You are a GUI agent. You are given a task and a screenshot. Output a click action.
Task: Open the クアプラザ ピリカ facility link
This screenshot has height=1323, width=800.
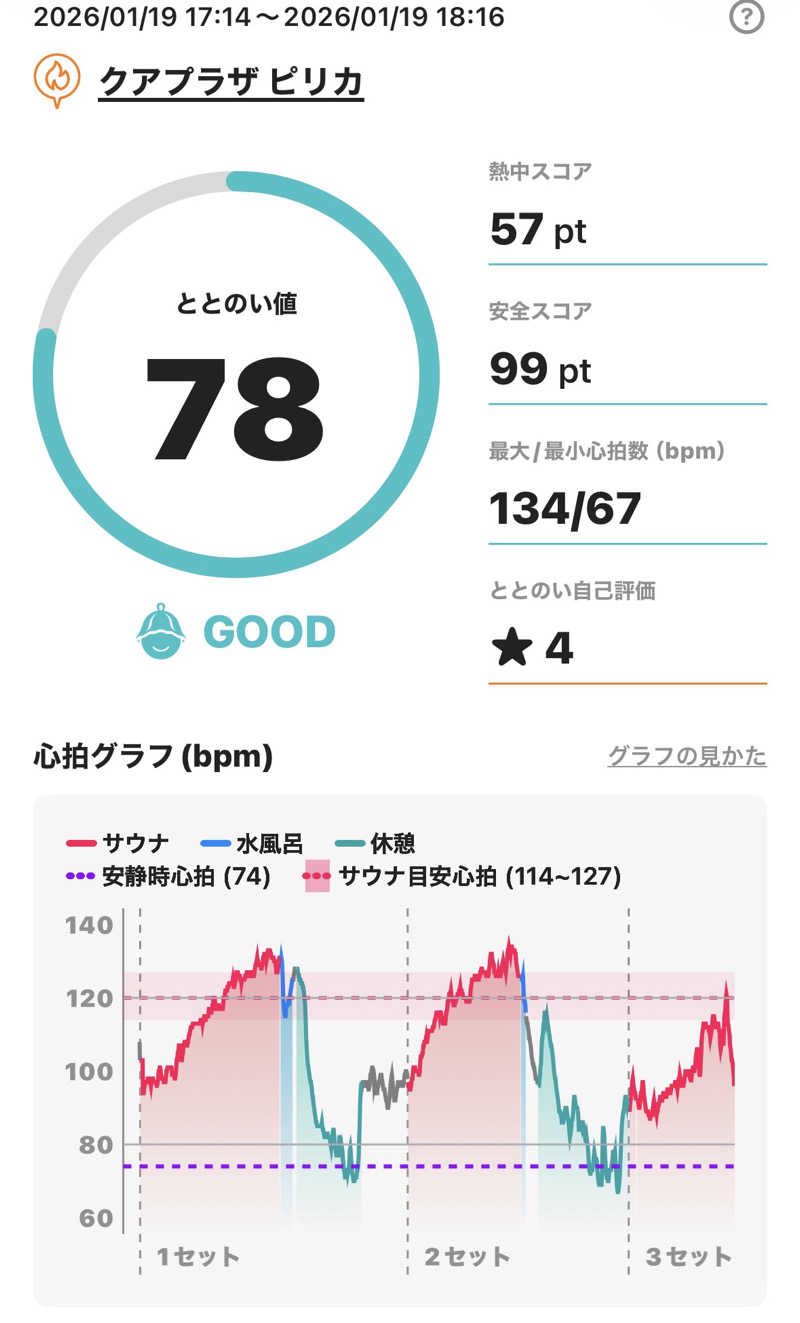pos(231,82)
